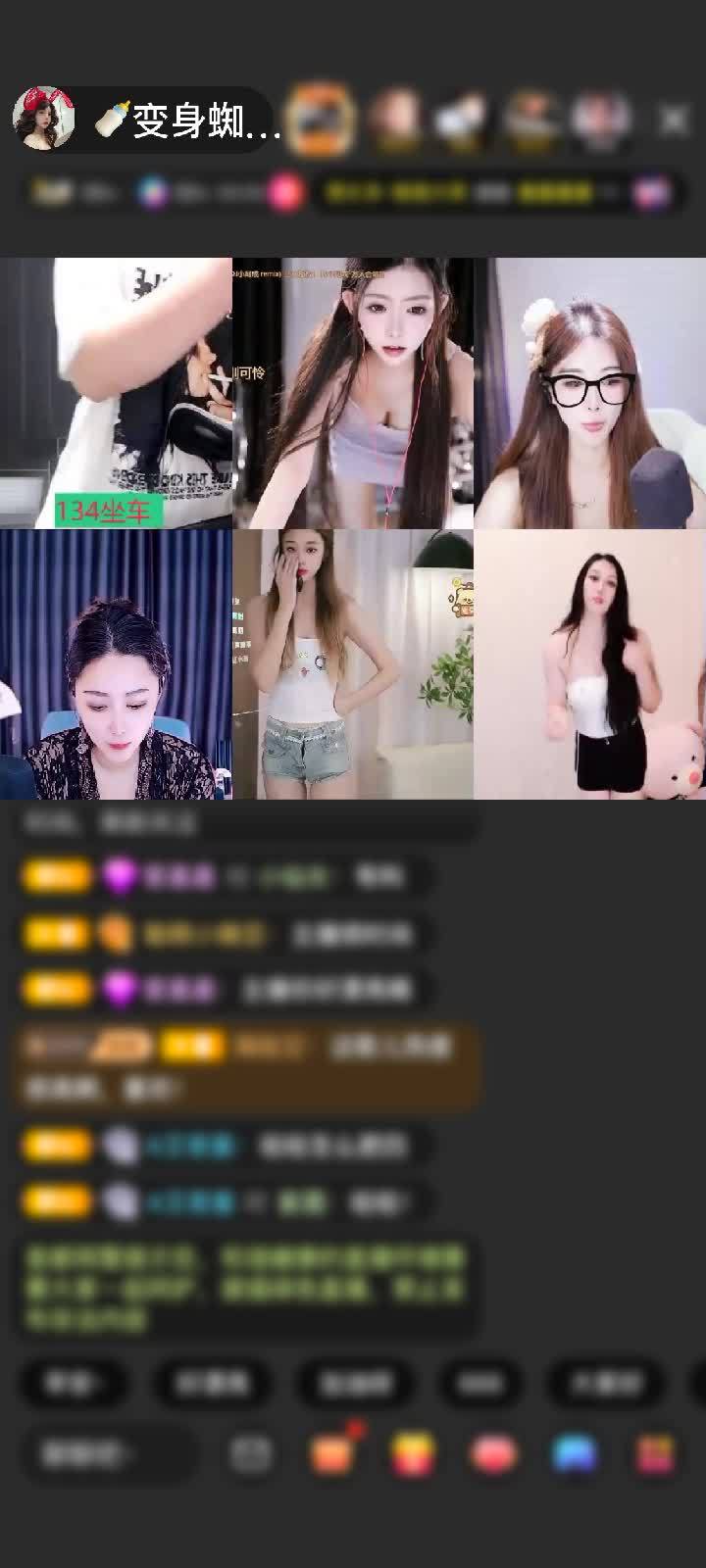This screenshot has width=706, height=1568.
Task: Open the gift box icon at bottom right
Action: (x=656, y=1454)
